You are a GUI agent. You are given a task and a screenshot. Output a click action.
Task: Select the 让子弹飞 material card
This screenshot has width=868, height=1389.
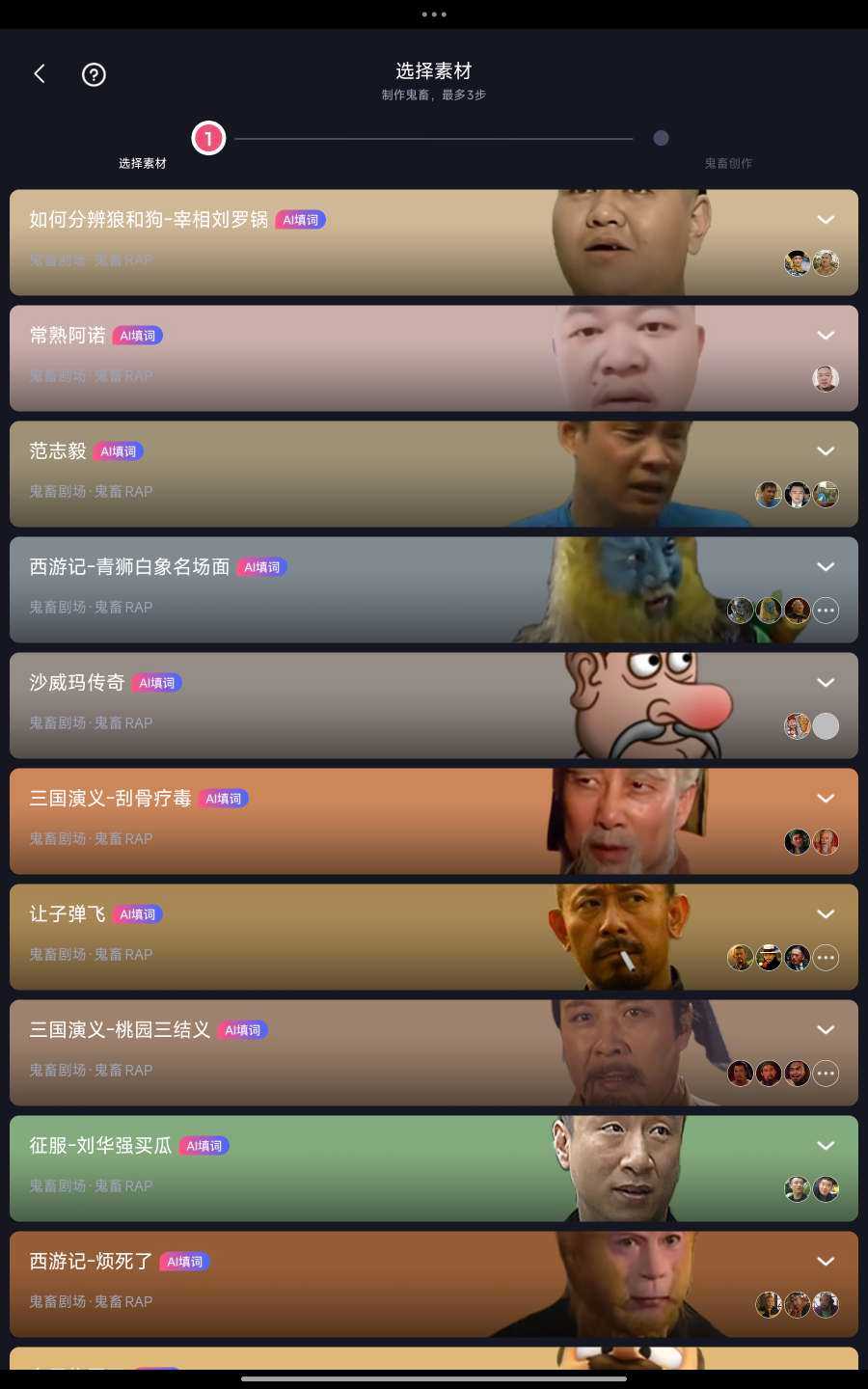[289, 938]
